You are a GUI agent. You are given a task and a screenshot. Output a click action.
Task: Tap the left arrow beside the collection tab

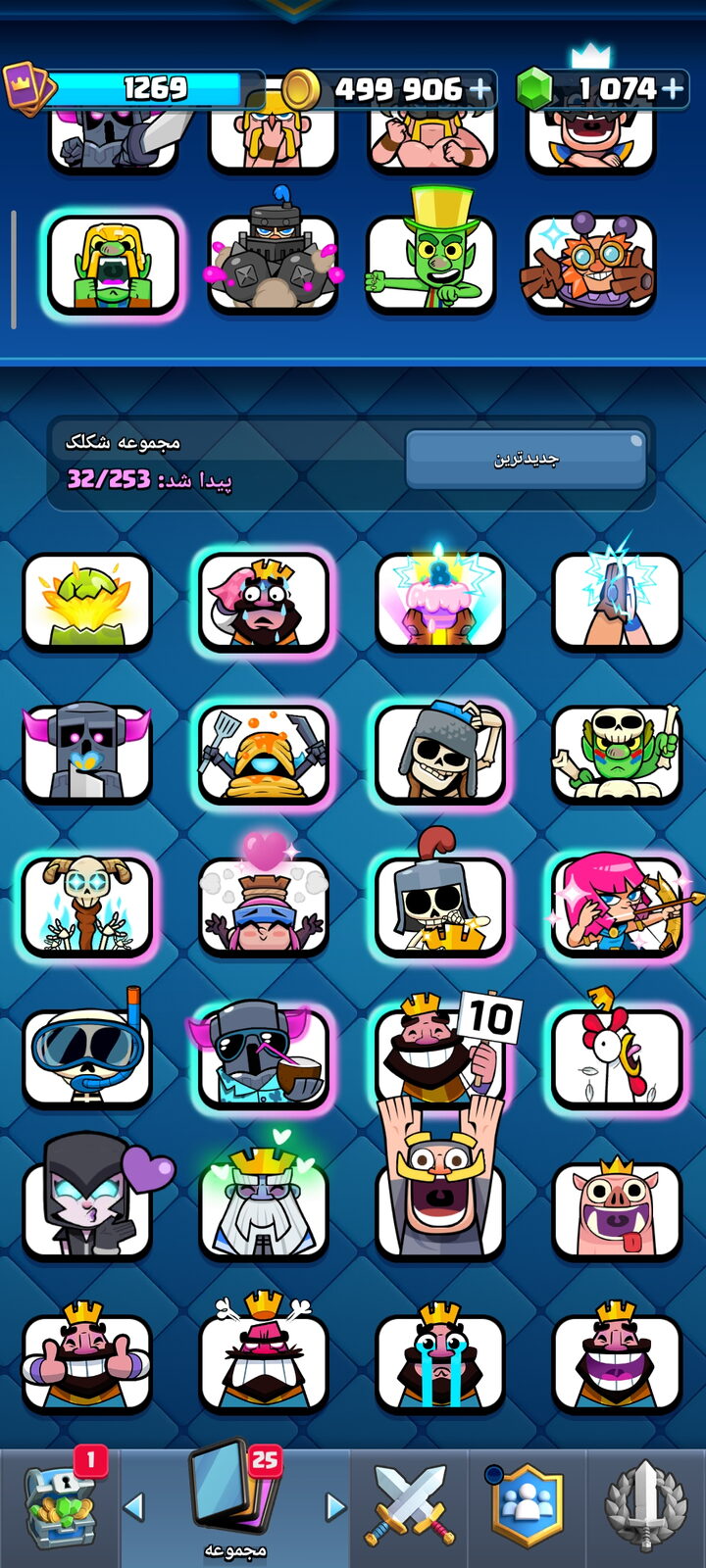(x=134, y=1506)
